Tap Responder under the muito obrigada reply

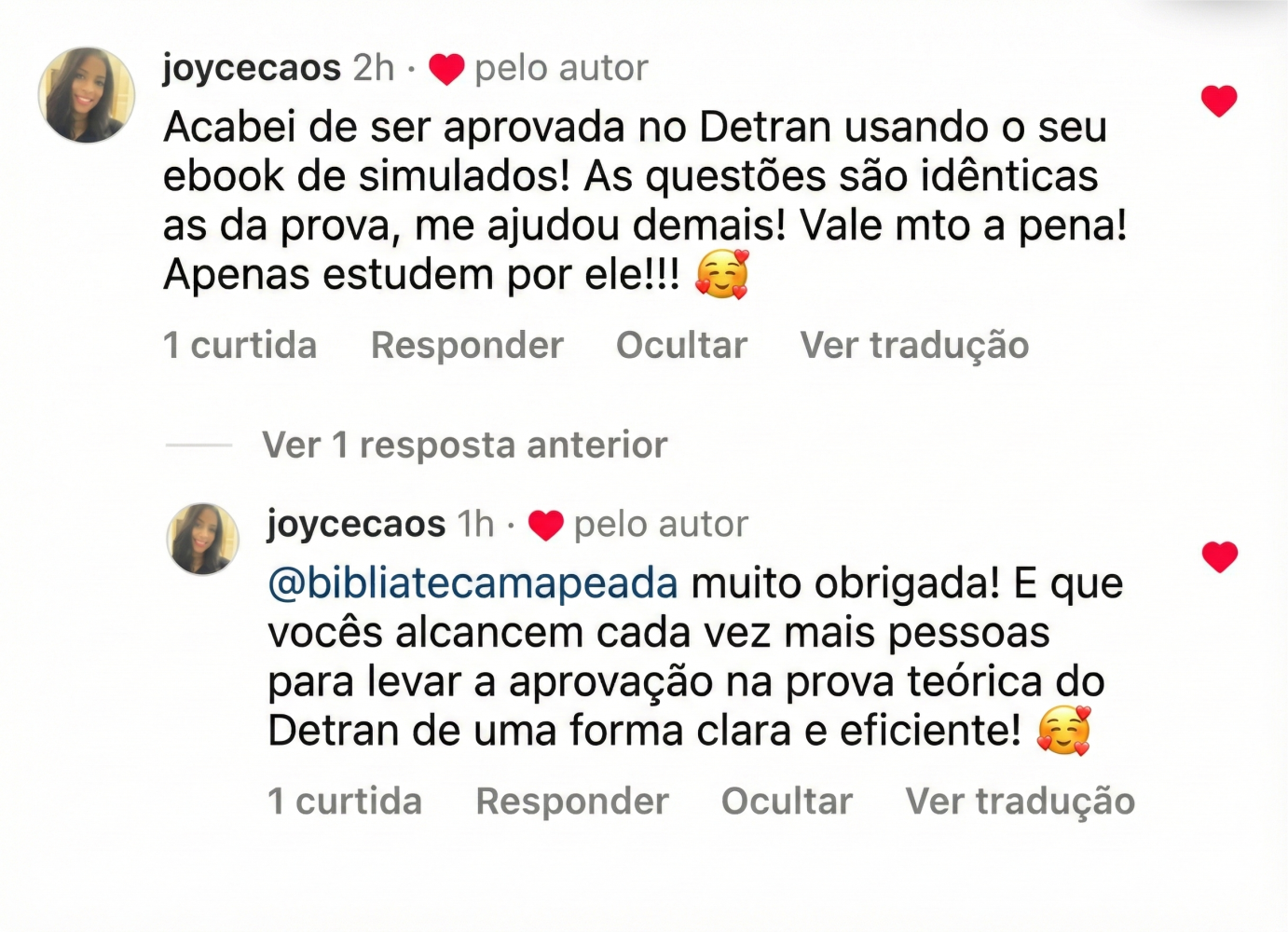point(571,801)
